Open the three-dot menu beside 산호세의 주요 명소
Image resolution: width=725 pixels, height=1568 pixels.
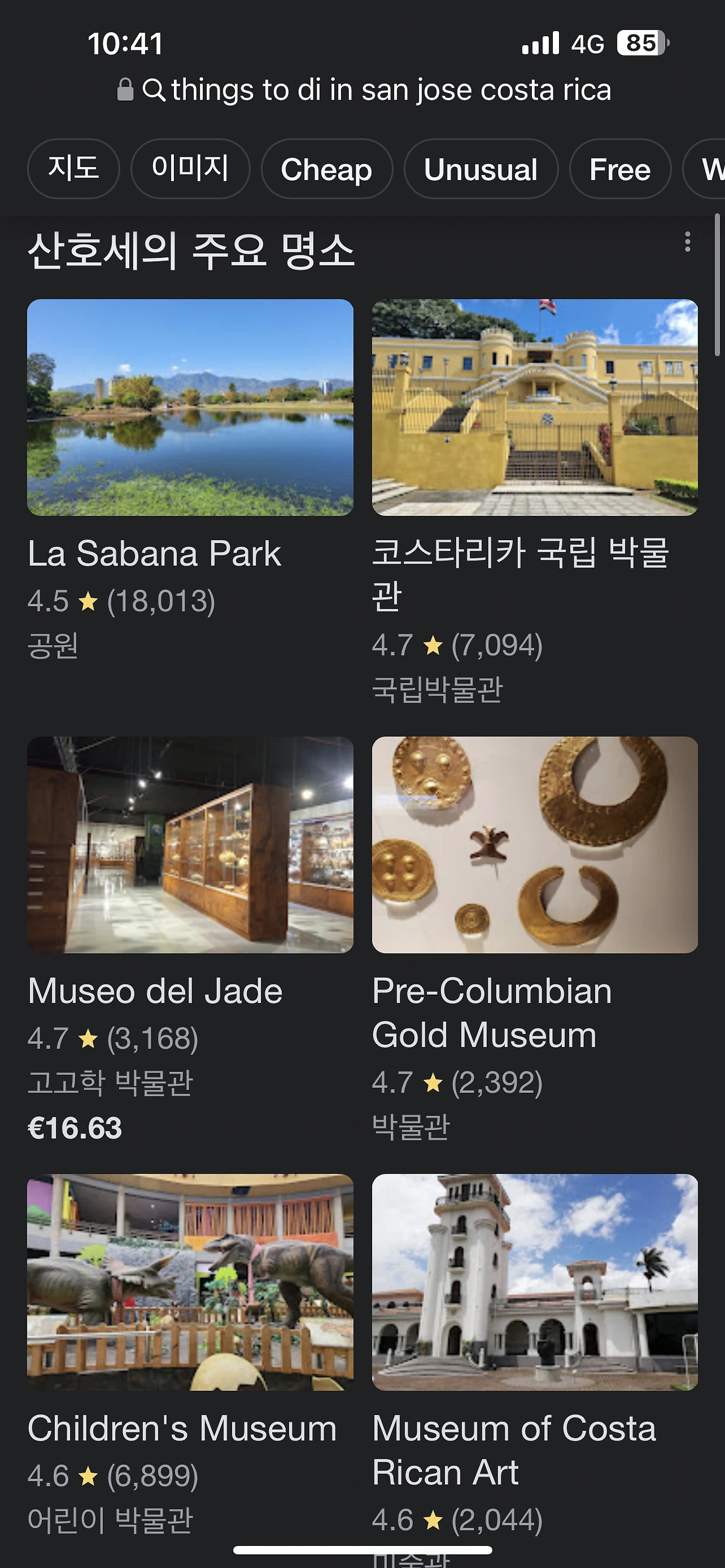coord(687,242)
